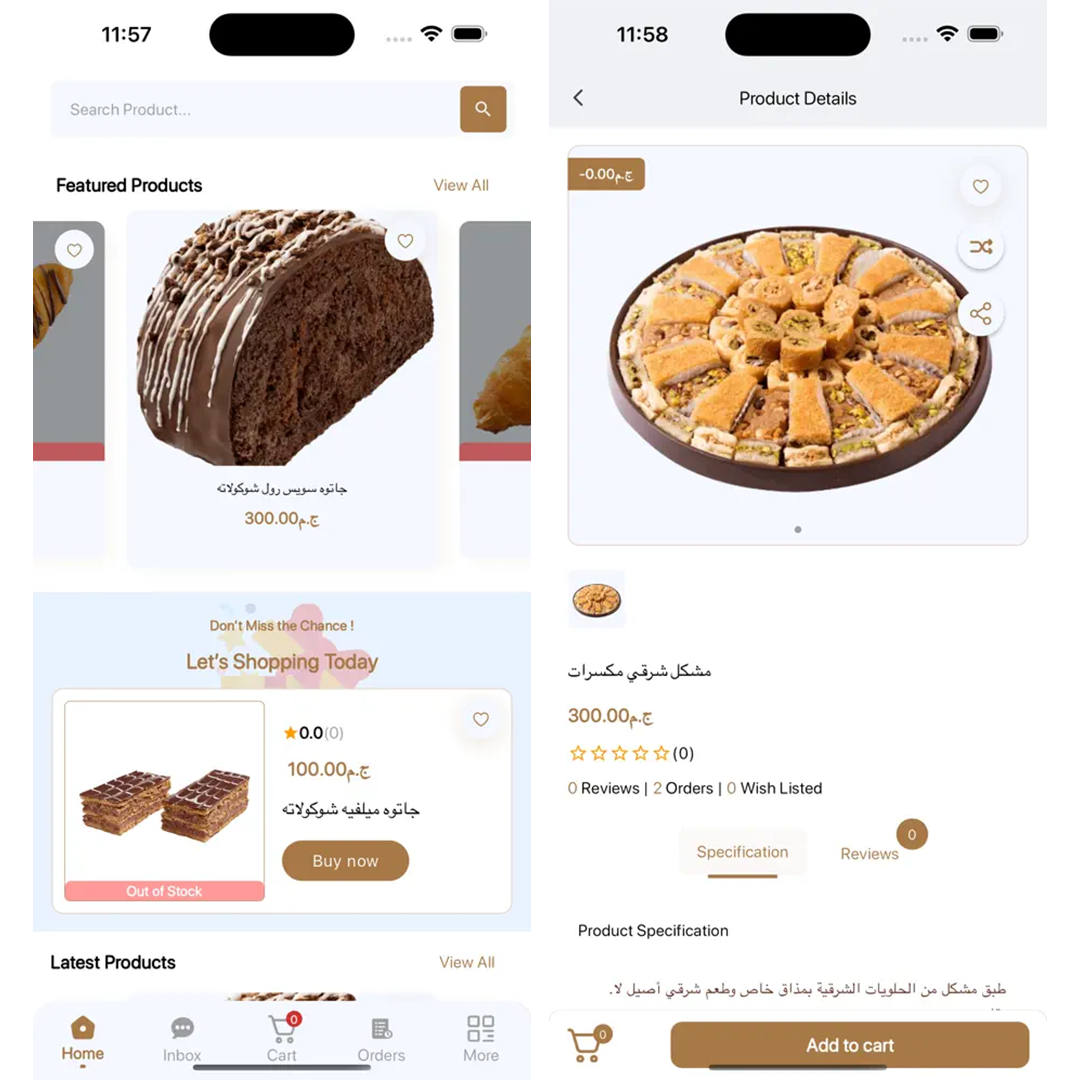Open View All for Latest Products
Viewport: 1080px width, 1080px height.
pos(467,962)
